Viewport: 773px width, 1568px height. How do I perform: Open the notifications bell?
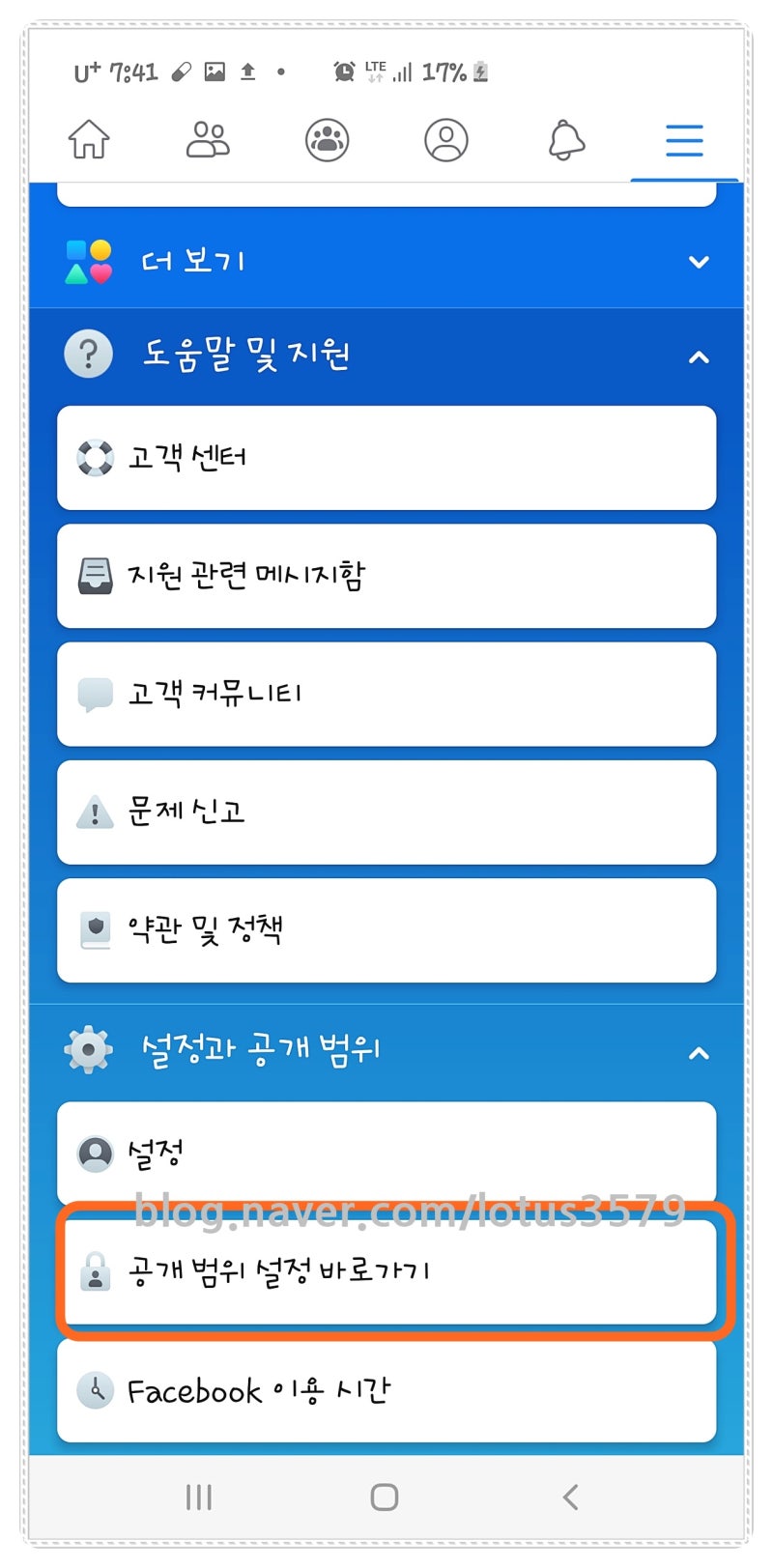pos(566,140)
